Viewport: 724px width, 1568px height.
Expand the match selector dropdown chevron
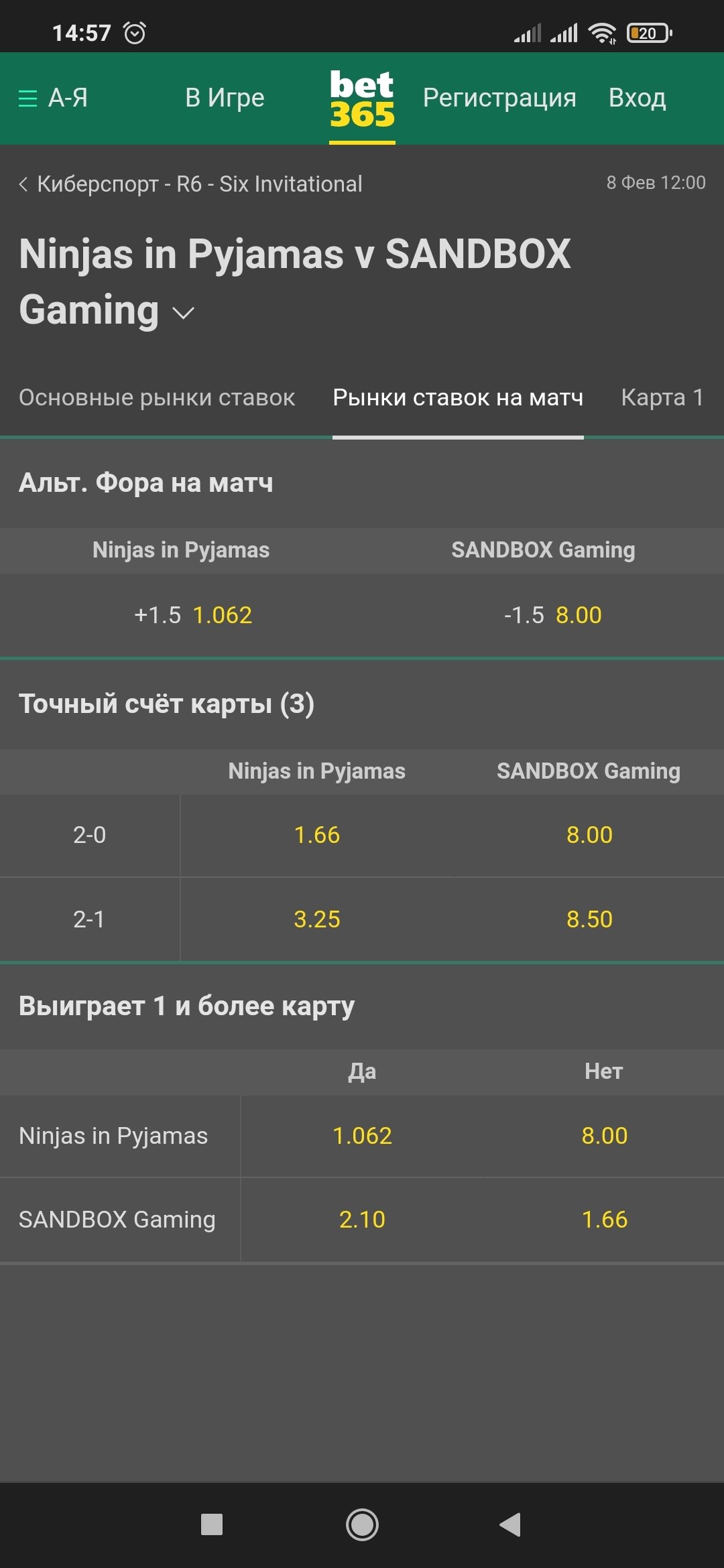point(183,313)
